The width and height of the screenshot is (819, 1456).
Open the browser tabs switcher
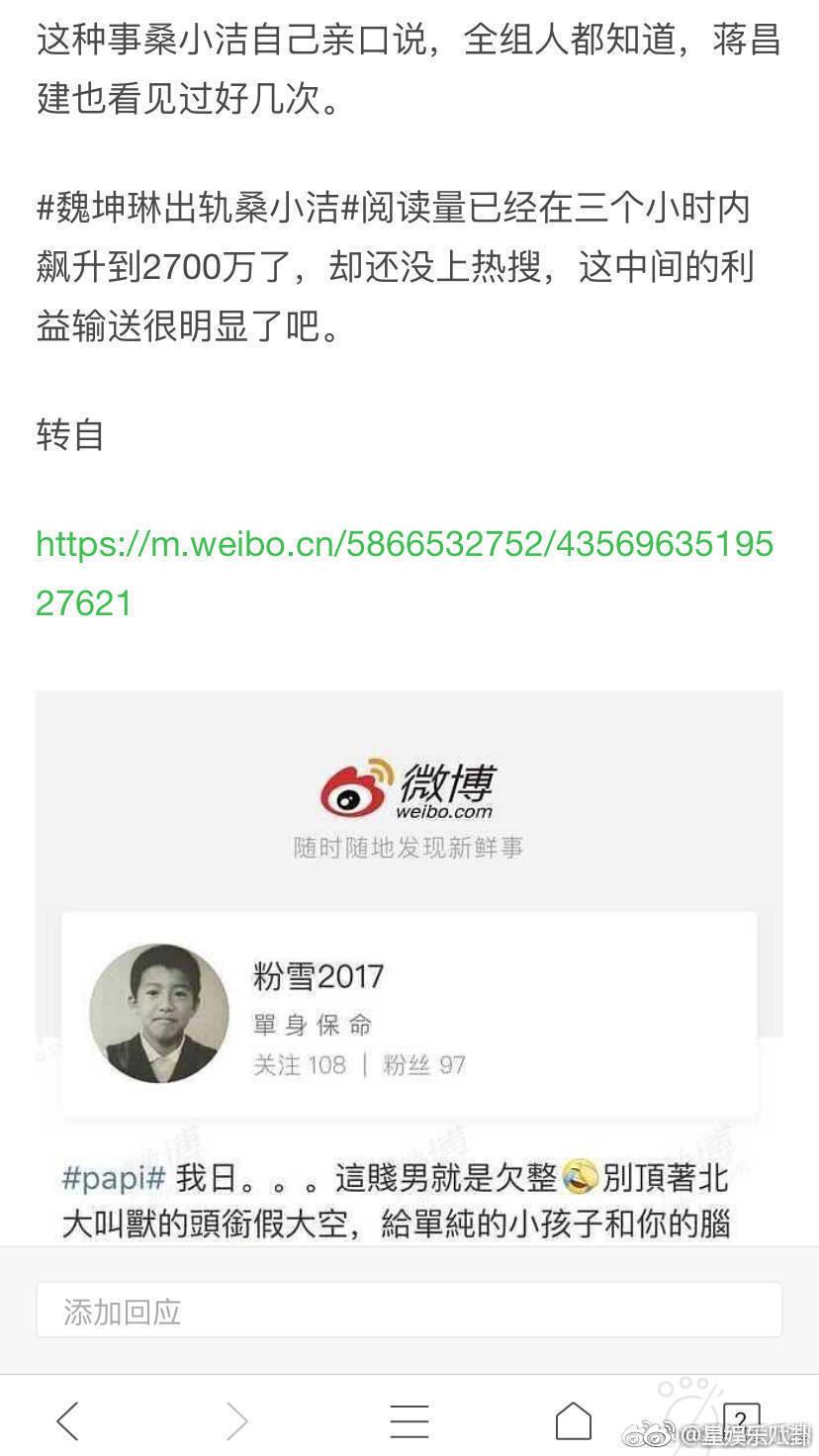(741, 1419)
